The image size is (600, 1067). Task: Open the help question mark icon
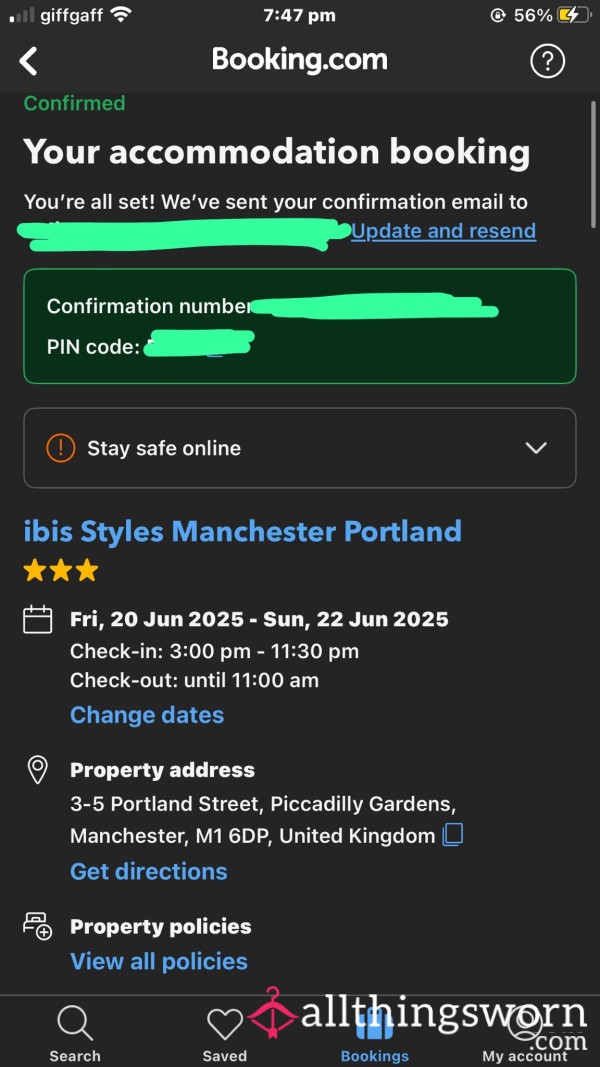(x=547, y=62)
